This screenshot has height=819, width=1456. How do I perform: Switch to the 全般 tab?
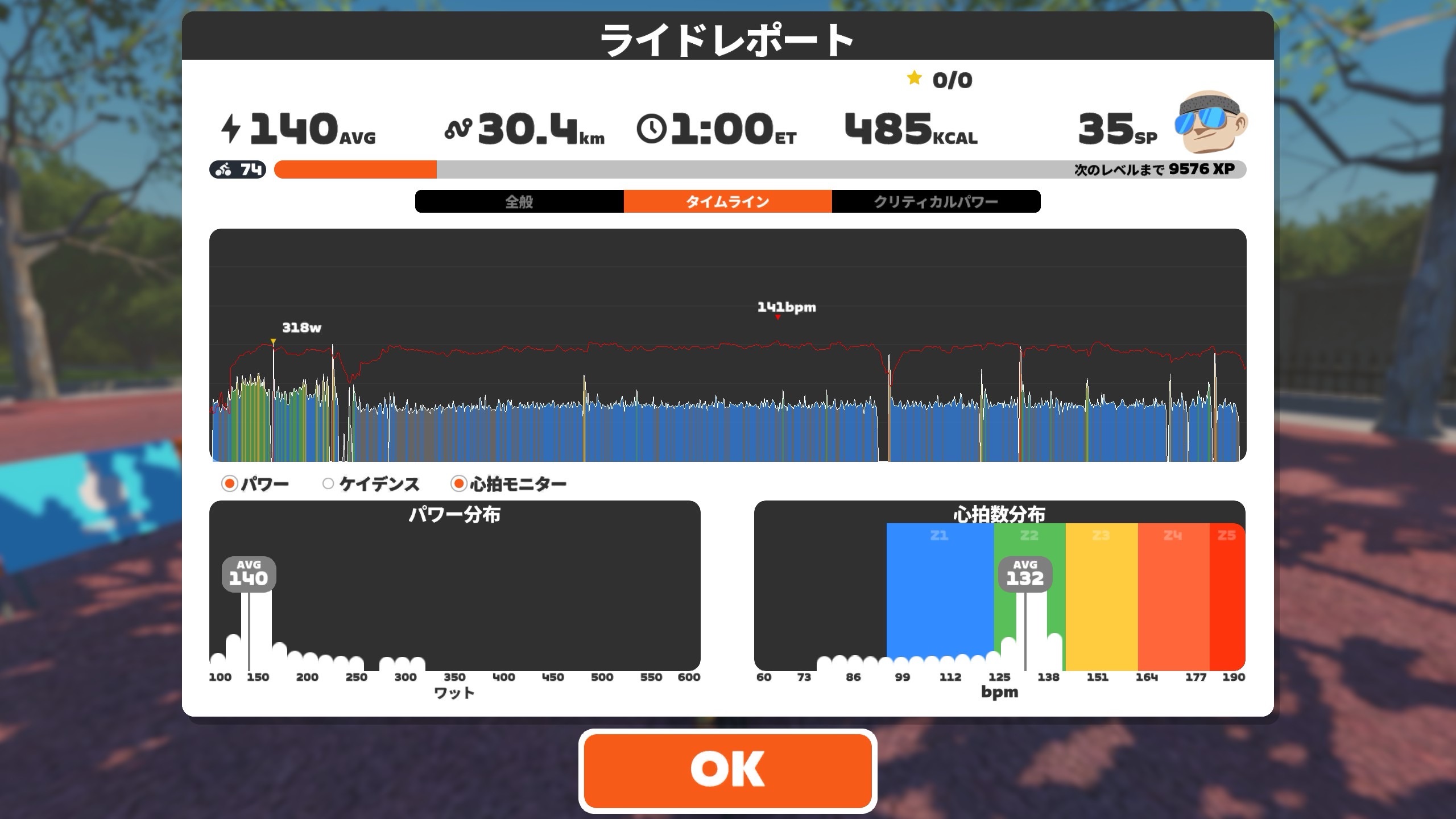point(519,201)
